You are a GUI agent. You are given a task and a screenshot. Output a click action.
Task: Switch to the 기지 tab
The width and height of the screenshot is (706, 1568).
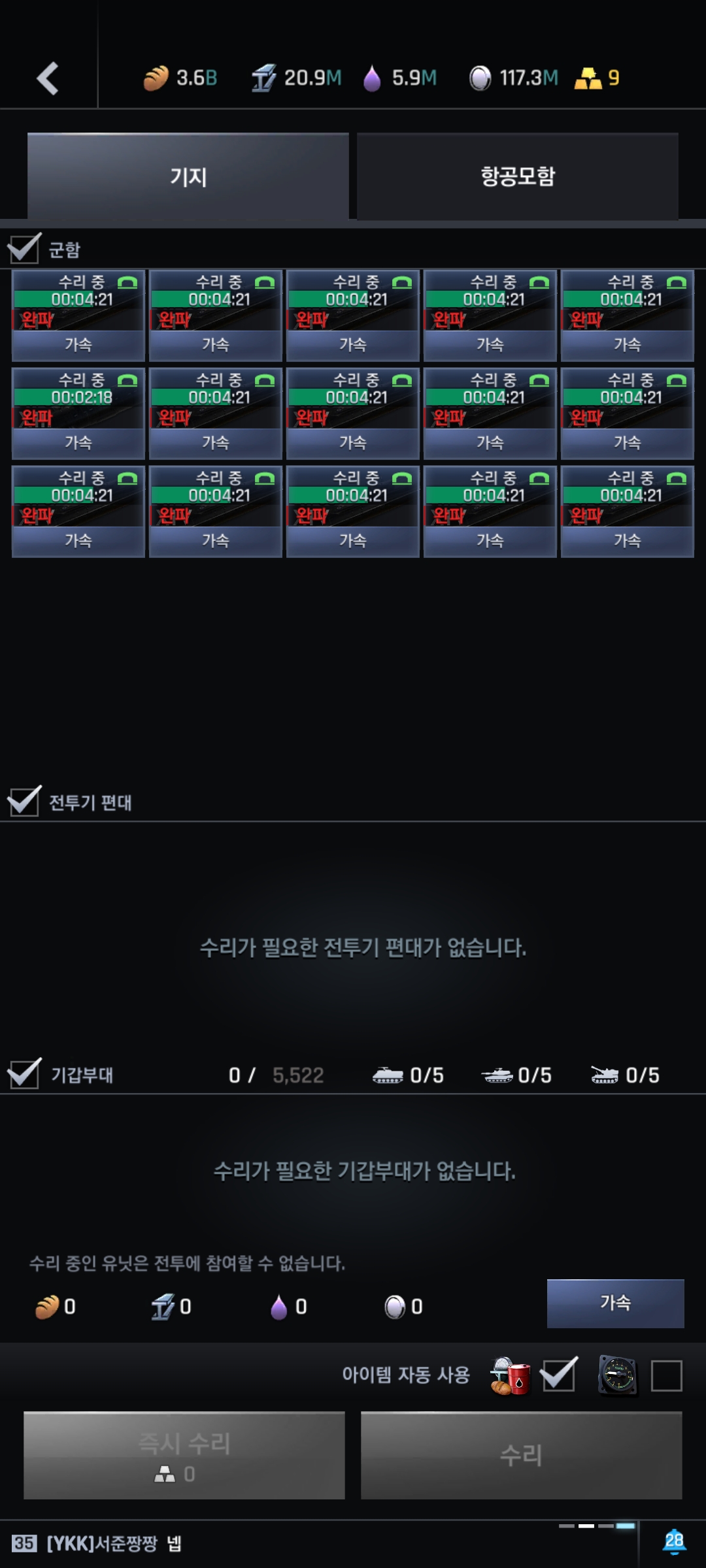pyautogui.click(x=188, y=176)
